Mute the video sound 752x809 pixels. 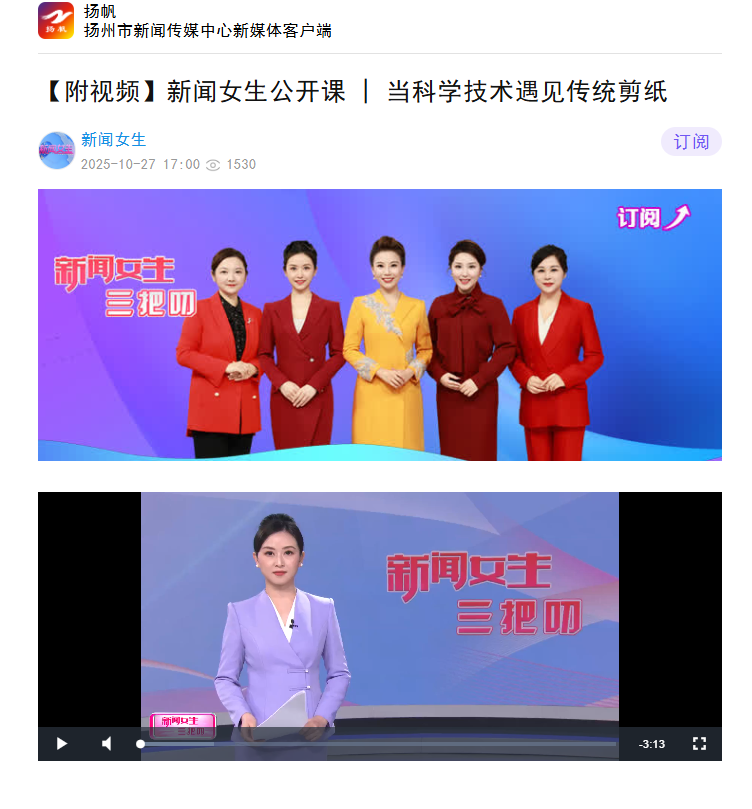[107, 743]
